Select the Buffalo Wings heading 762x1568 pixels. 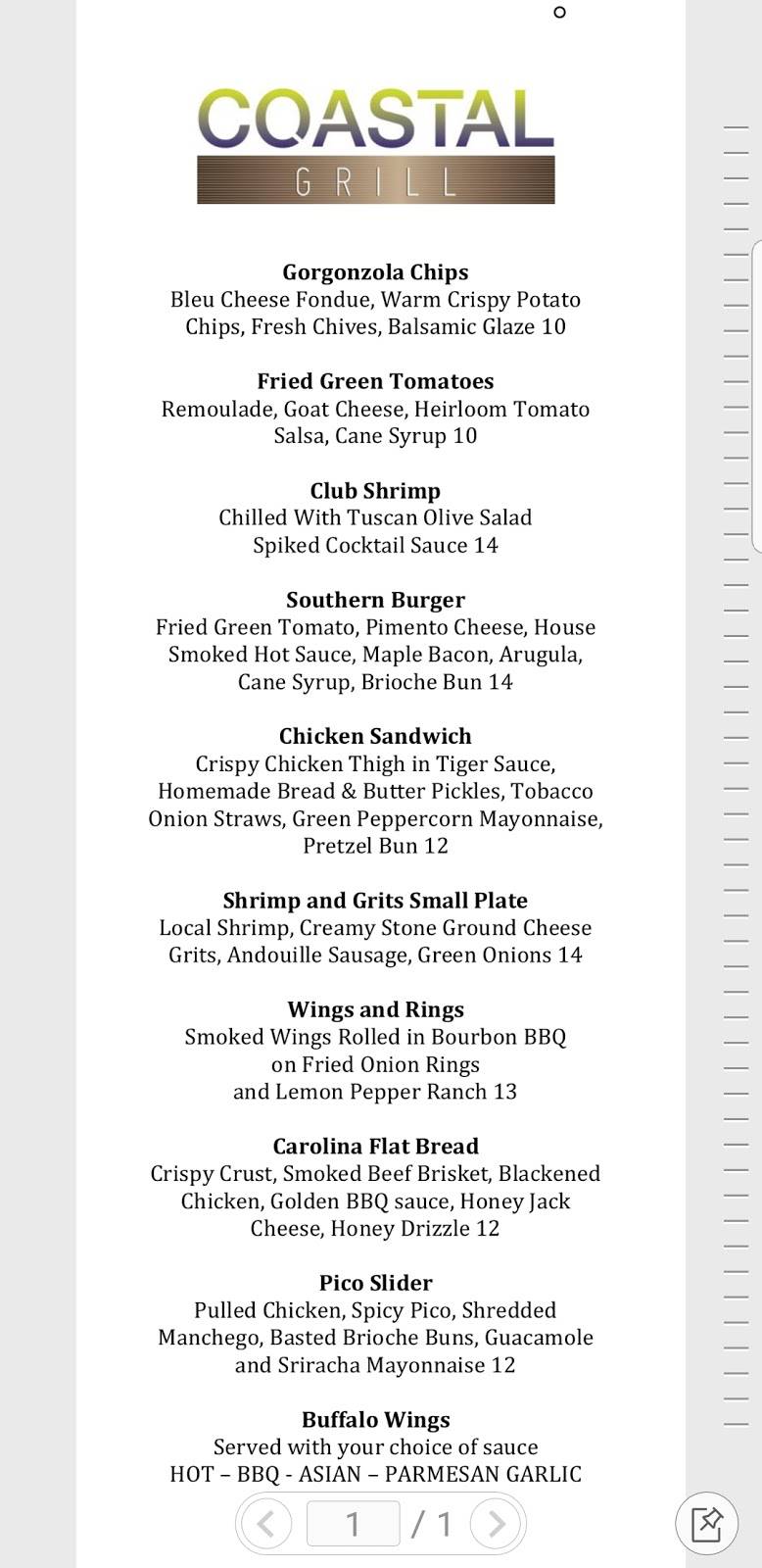[375, 1419]
